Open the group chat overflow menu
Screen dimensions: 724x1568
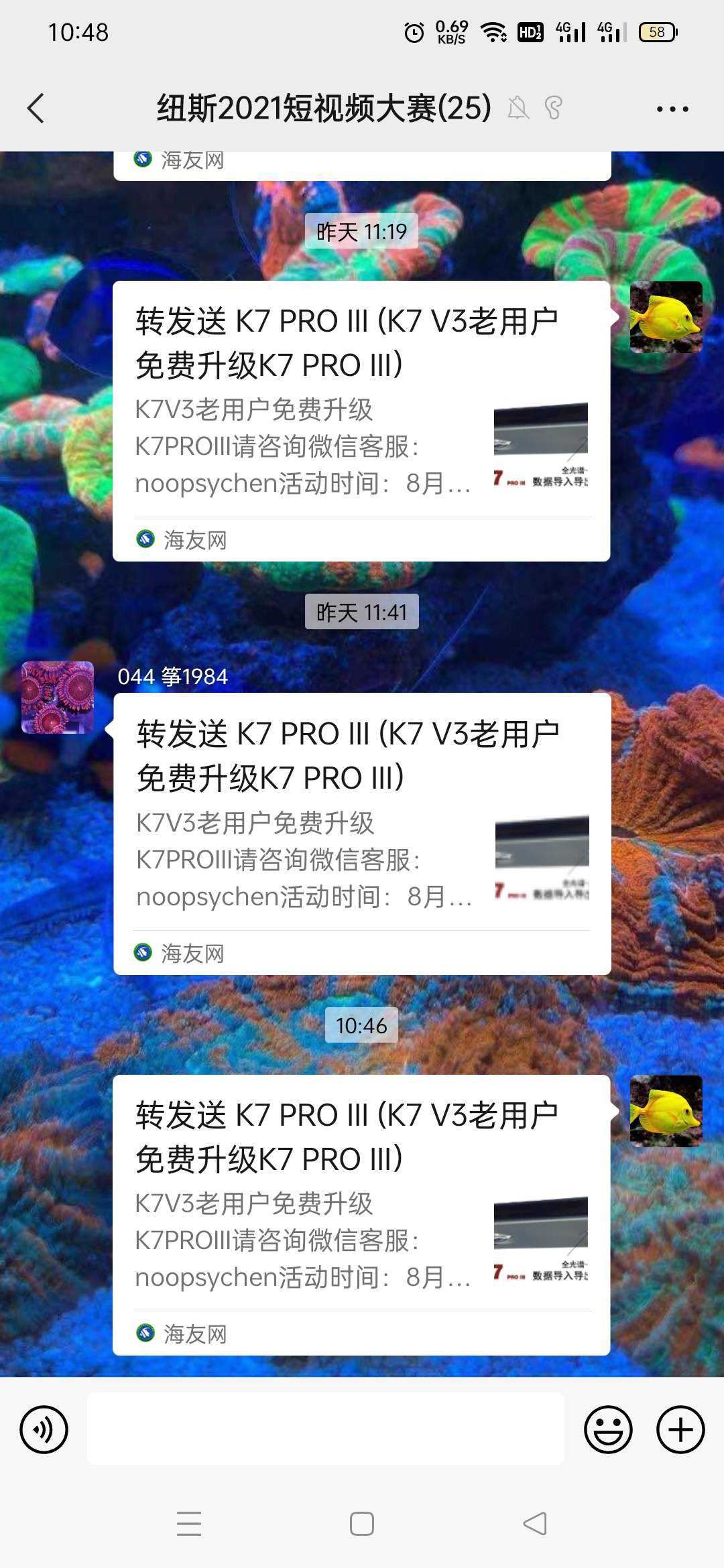pyautogui.click(x=672, y=109)
